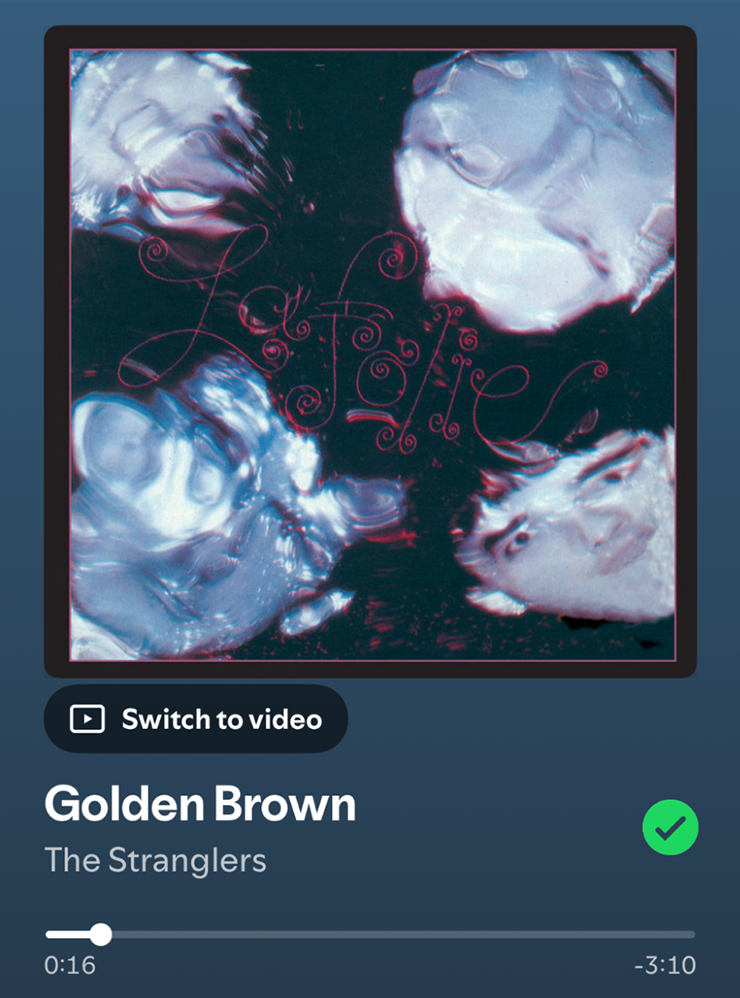Tap the Switch to video button

[196, 719]
